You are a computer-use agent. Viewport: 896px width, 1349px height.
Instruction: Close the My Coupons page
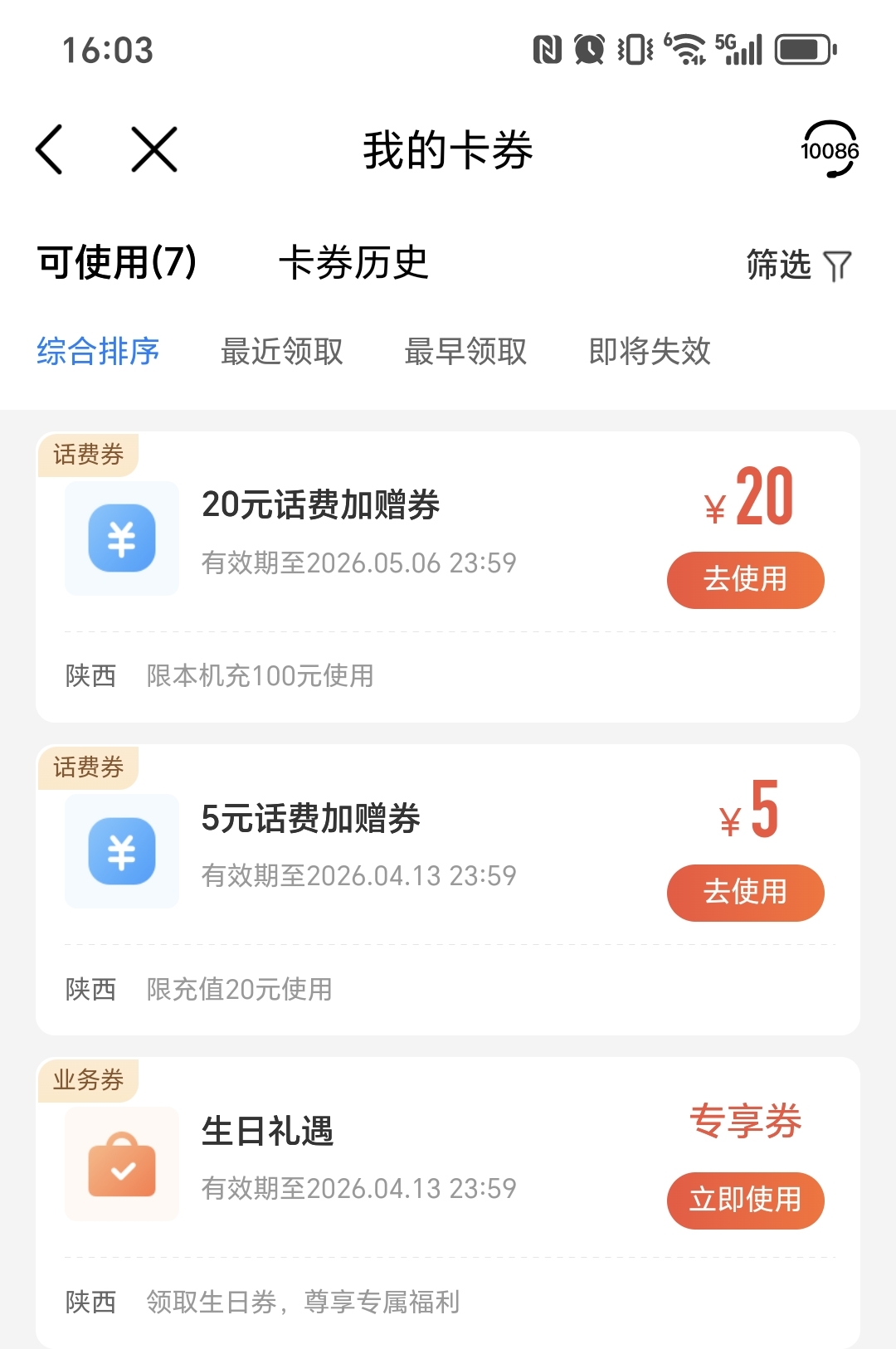pos(154,149)
